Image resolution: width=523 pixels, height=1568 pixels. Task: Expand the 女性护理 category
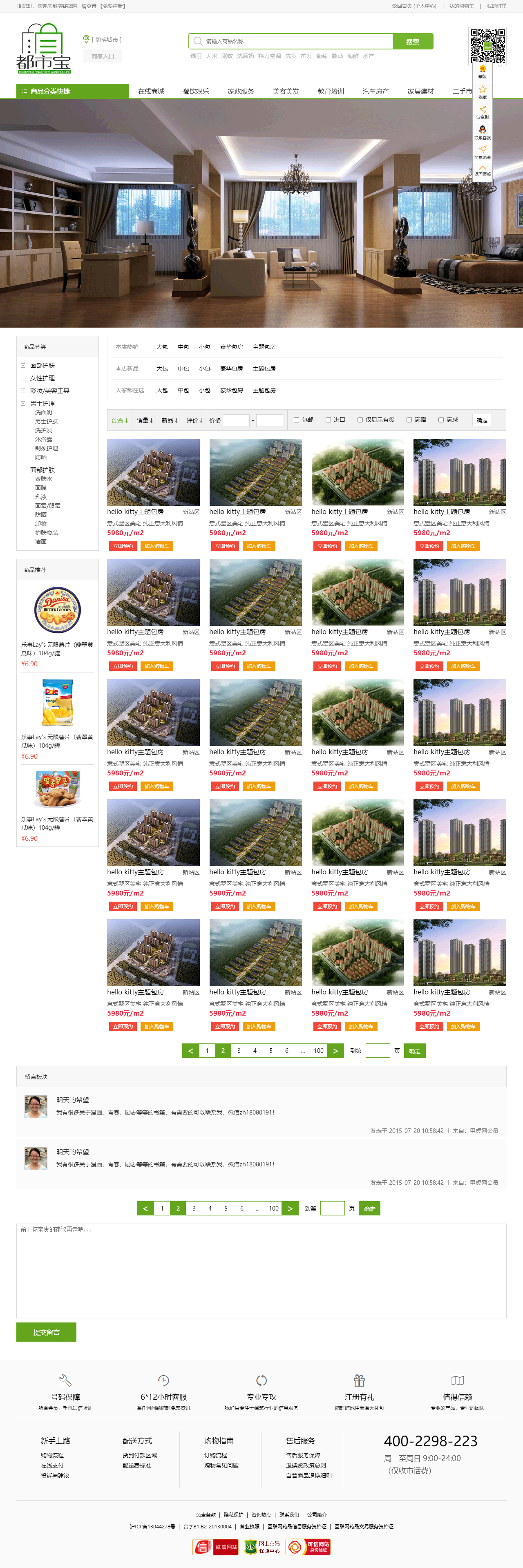pyautogui.click(x=42, y=378)
